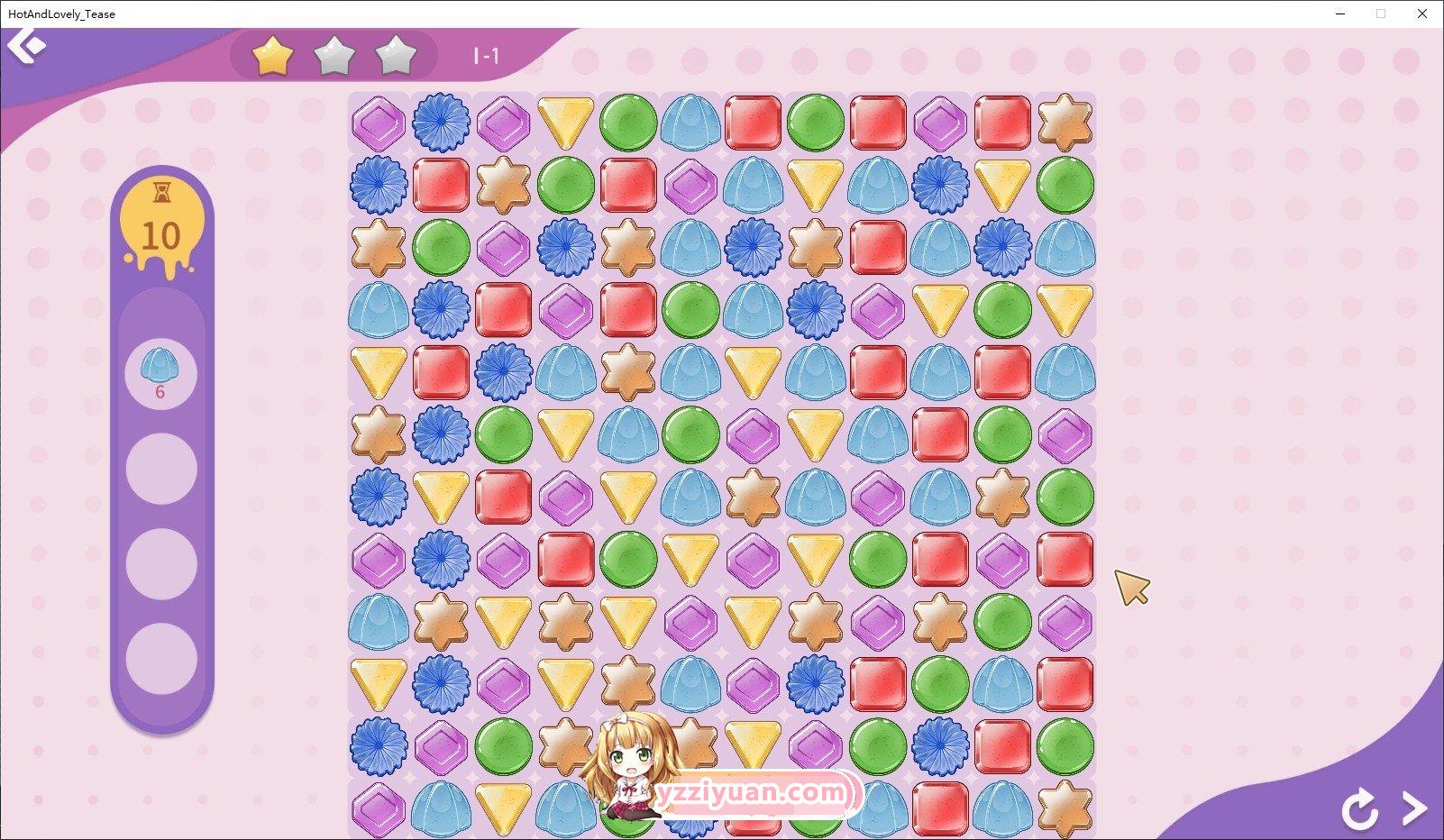This screenshot has width=1444, height=840.
Task: Restart the level with the circular arrow
Action: [x=1359, y=808]
